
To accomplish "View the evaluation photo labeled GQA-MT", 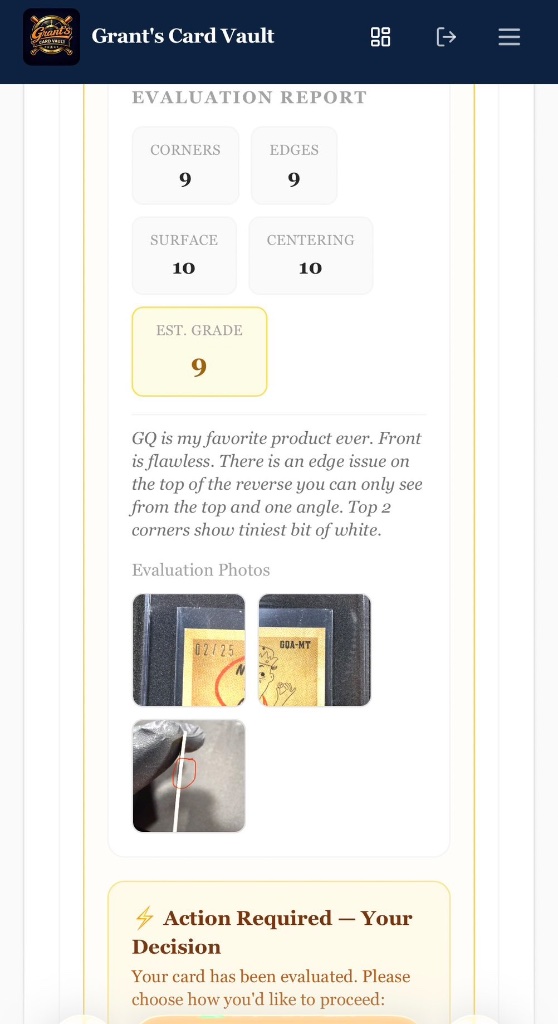I will 314,650.
